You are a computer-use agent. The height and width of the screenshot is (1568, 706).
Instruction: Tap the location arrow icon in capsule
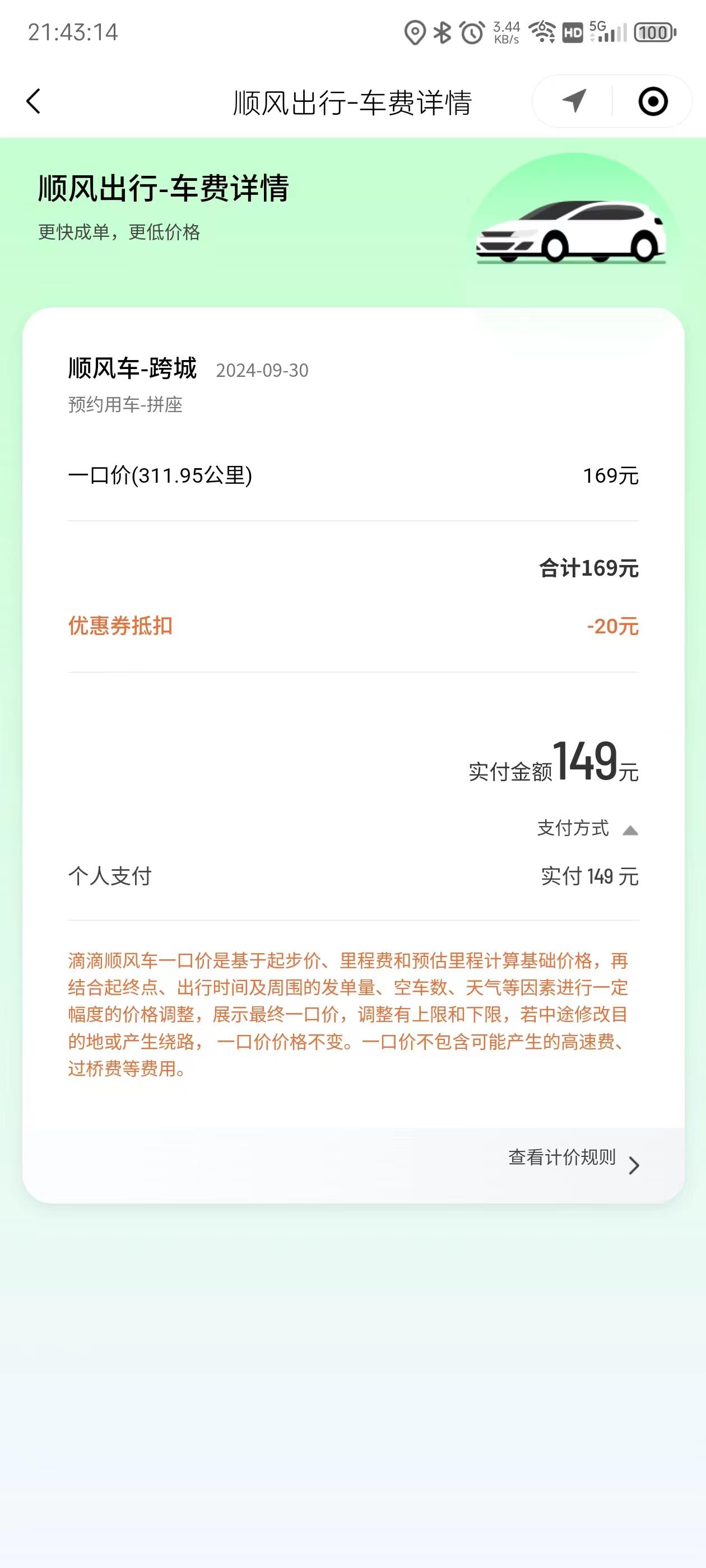click(574, 101)
